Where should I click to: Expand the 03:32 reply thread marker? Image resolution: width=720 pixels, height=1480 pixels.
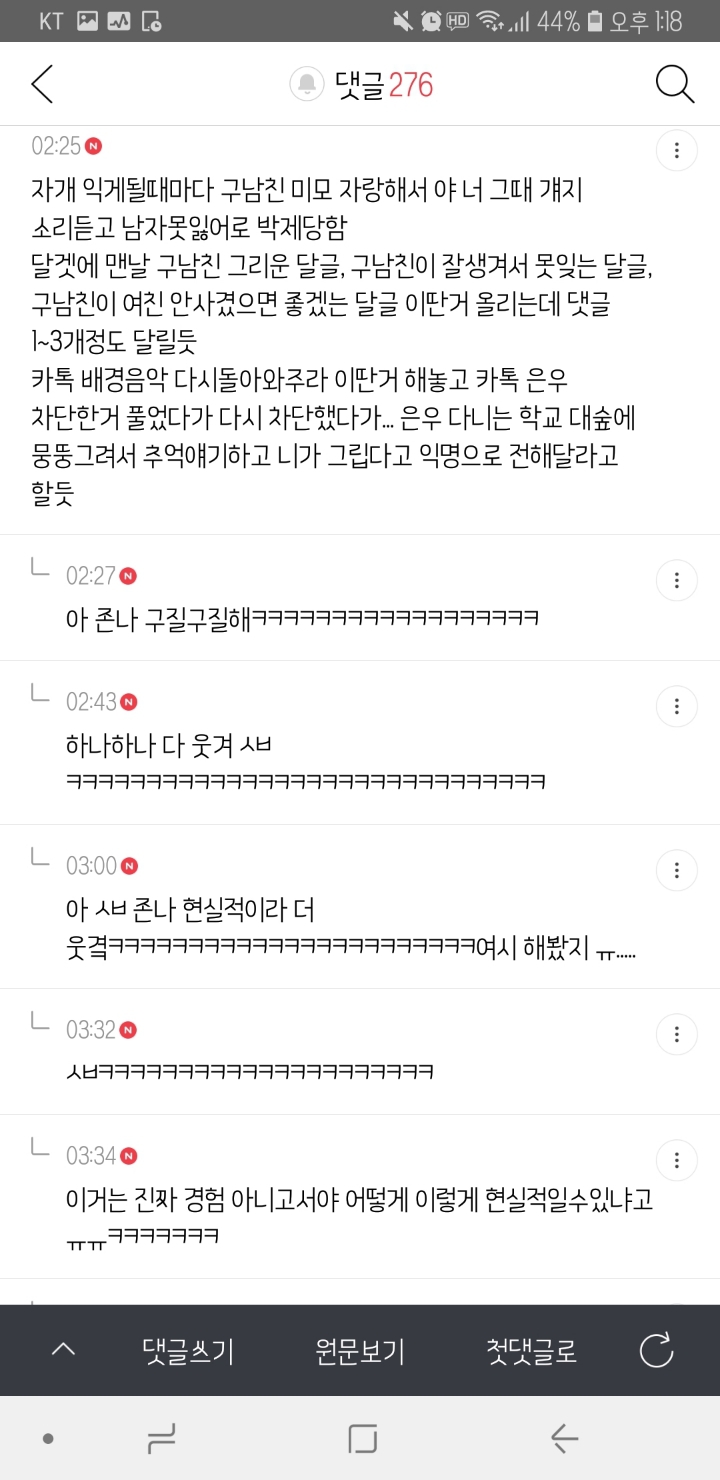pos(38,1028)
